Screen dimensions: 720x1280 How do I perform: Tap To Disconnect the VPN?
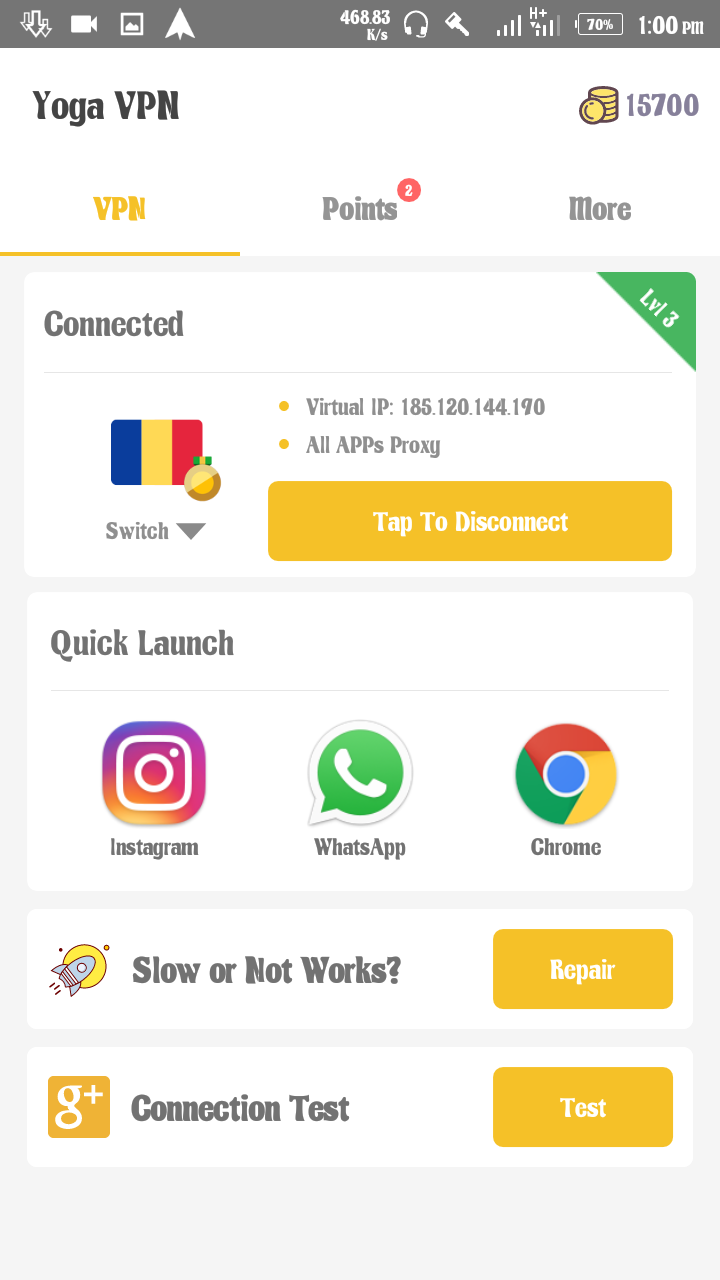pyautogui.click(x=470, y=521)
